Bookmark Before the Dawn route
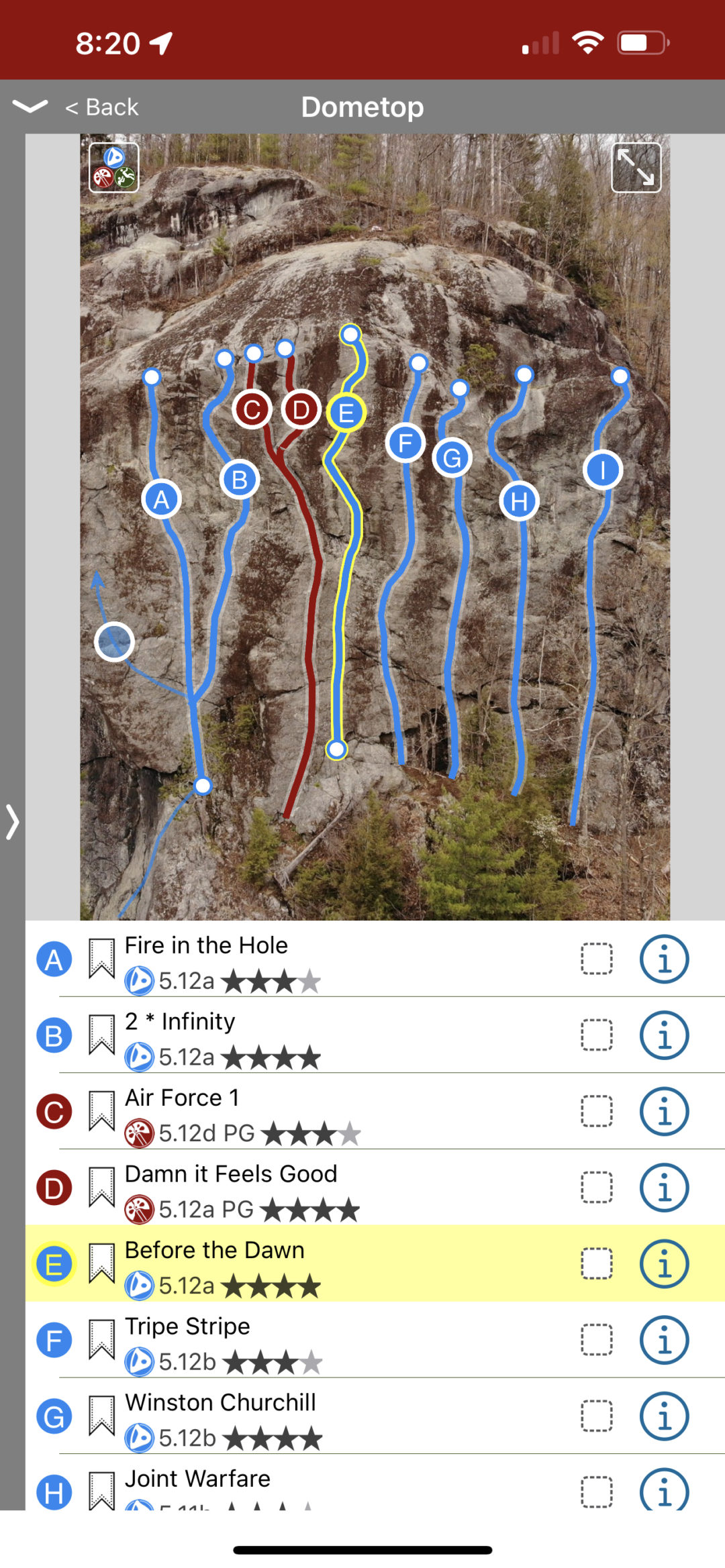Image resolution: width=725 pixels, height=1568 pixels. coord(101,1263)
